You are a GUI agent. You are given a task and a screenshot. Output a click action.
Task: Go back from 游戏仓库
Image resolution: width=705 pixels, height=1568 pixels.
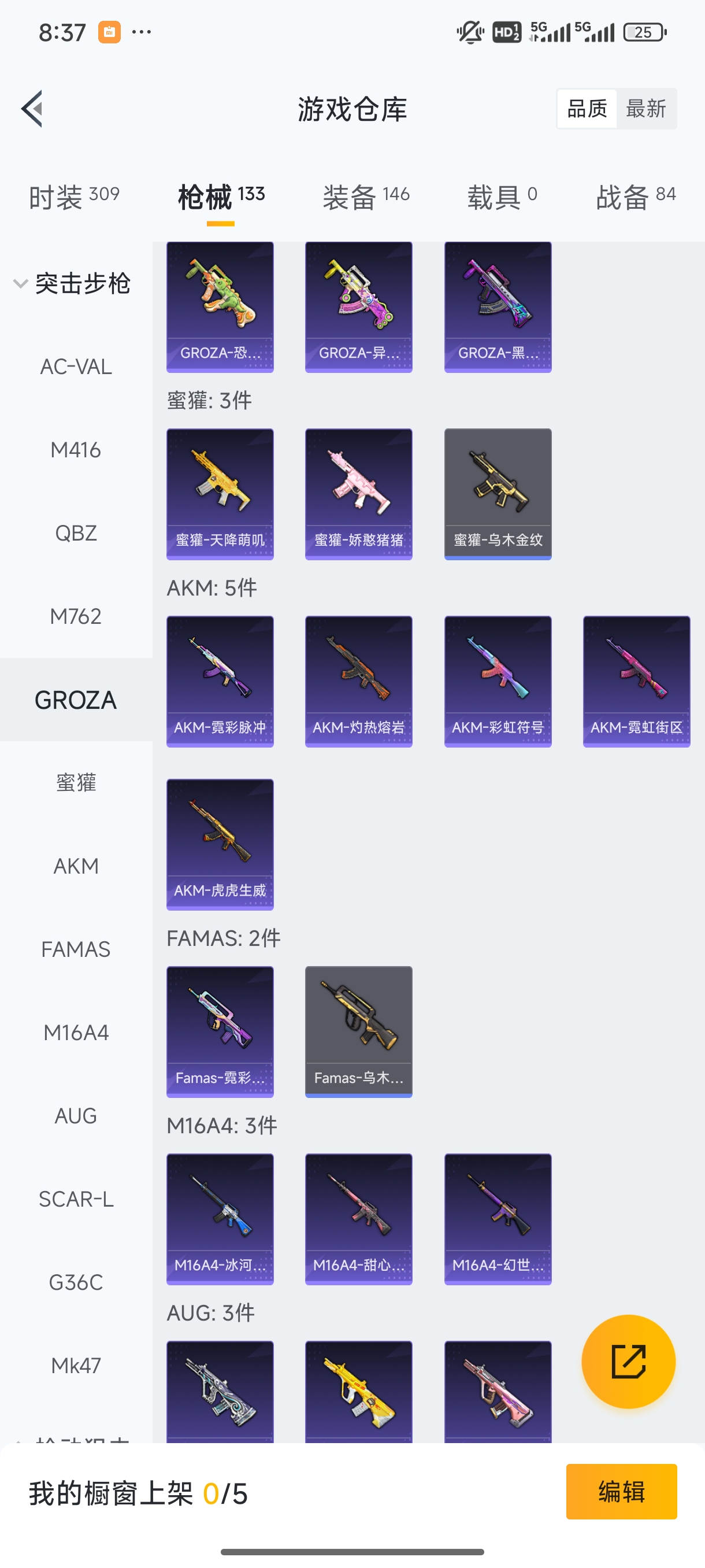tap(32, 109)
